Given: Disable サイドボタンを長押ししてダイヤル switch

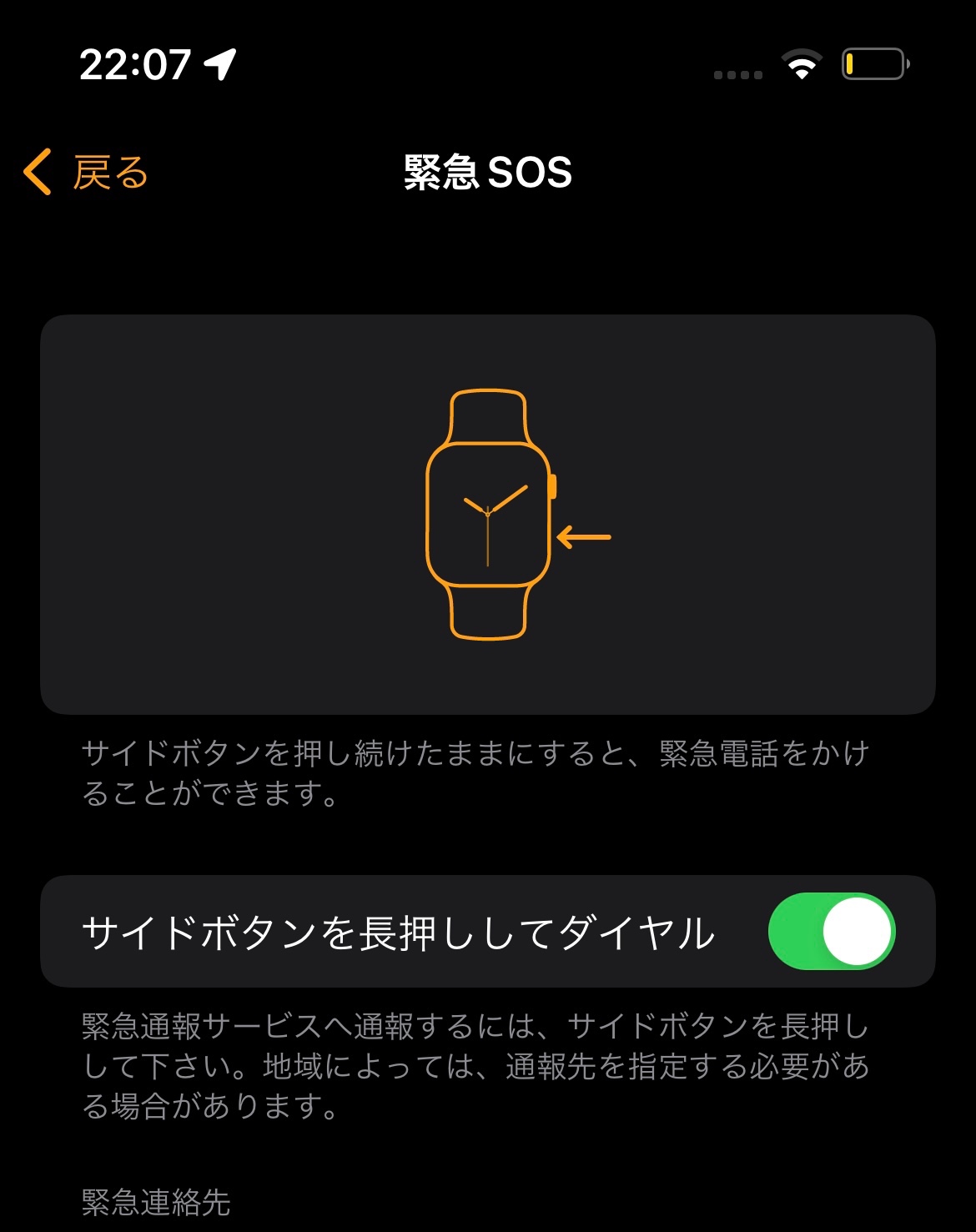Looking at the screenshot, I should (831, 932).
